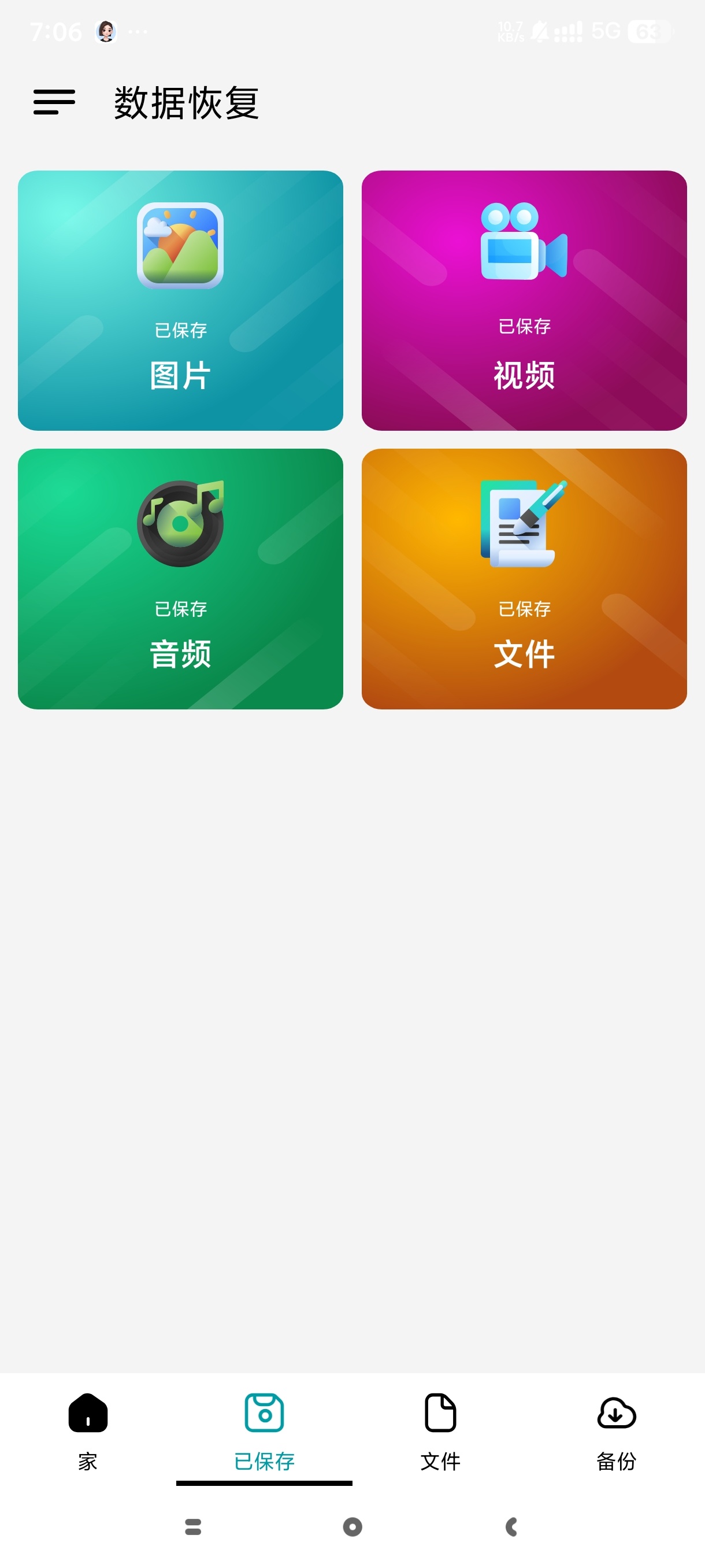Select the 已保存 bottom tab
This screenshot has width=705, height=1568.
[264, 1430]
